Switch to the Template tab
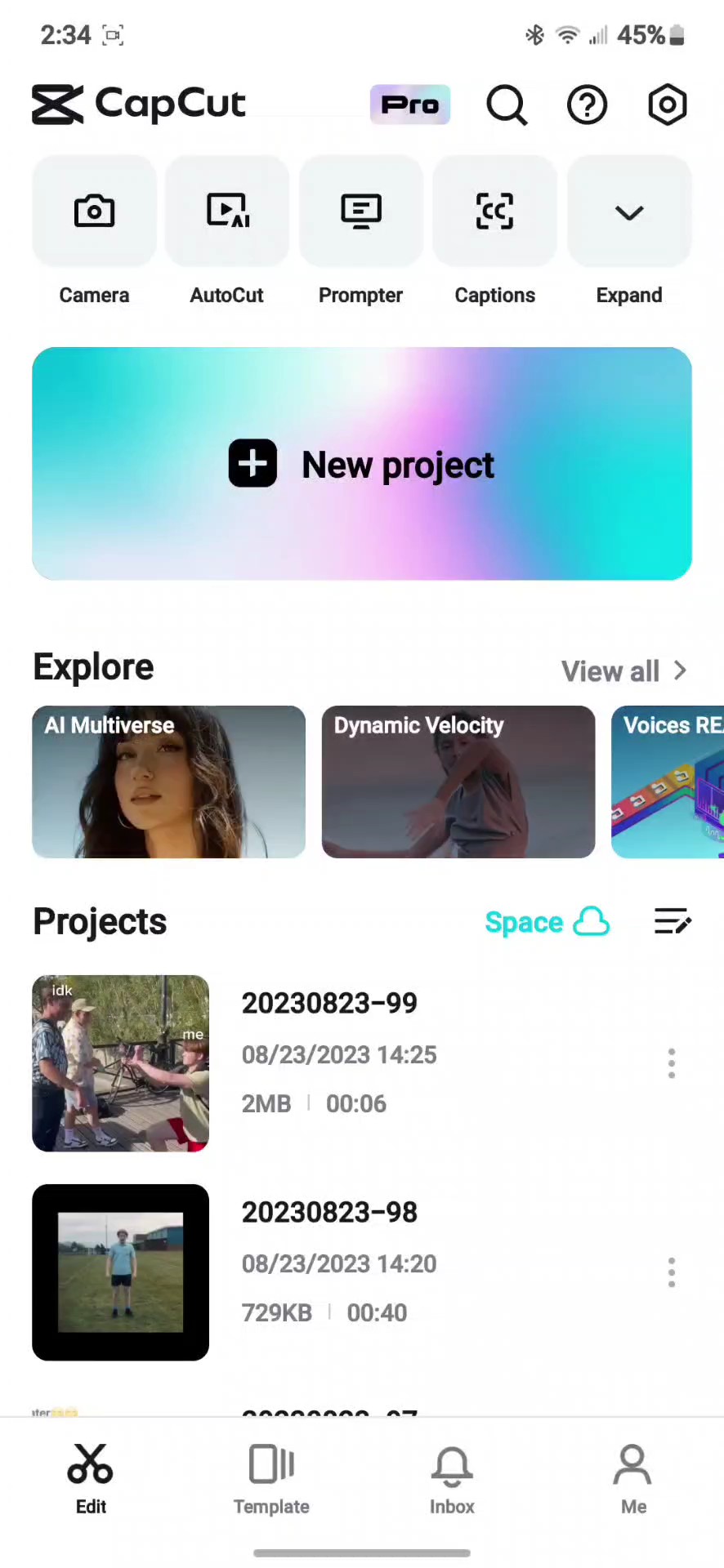This screenshot has height=1568, width=724. [271, 1479]
